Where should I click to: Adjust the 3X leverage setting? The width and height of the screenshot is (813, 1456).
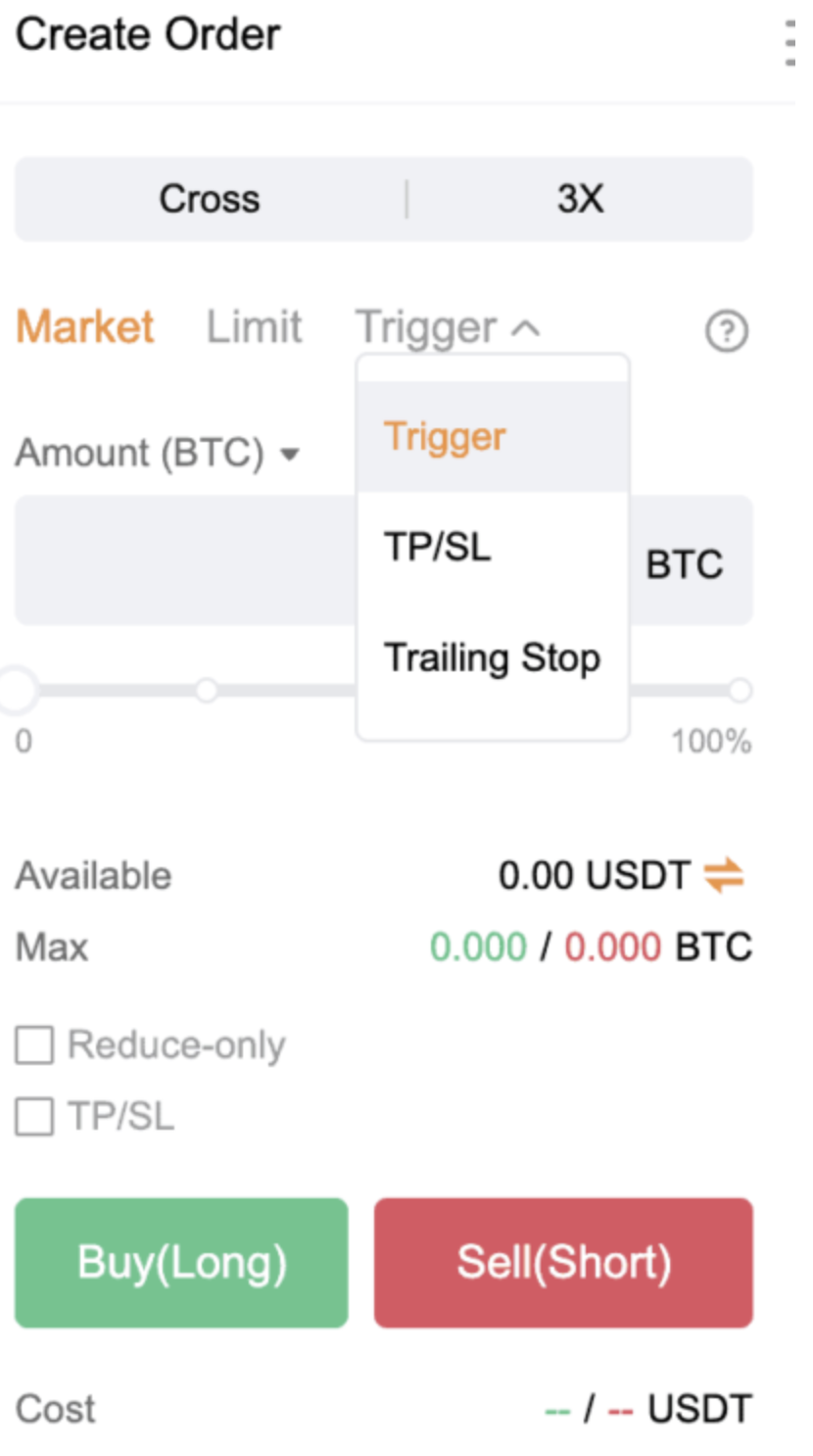pos(580,200)
